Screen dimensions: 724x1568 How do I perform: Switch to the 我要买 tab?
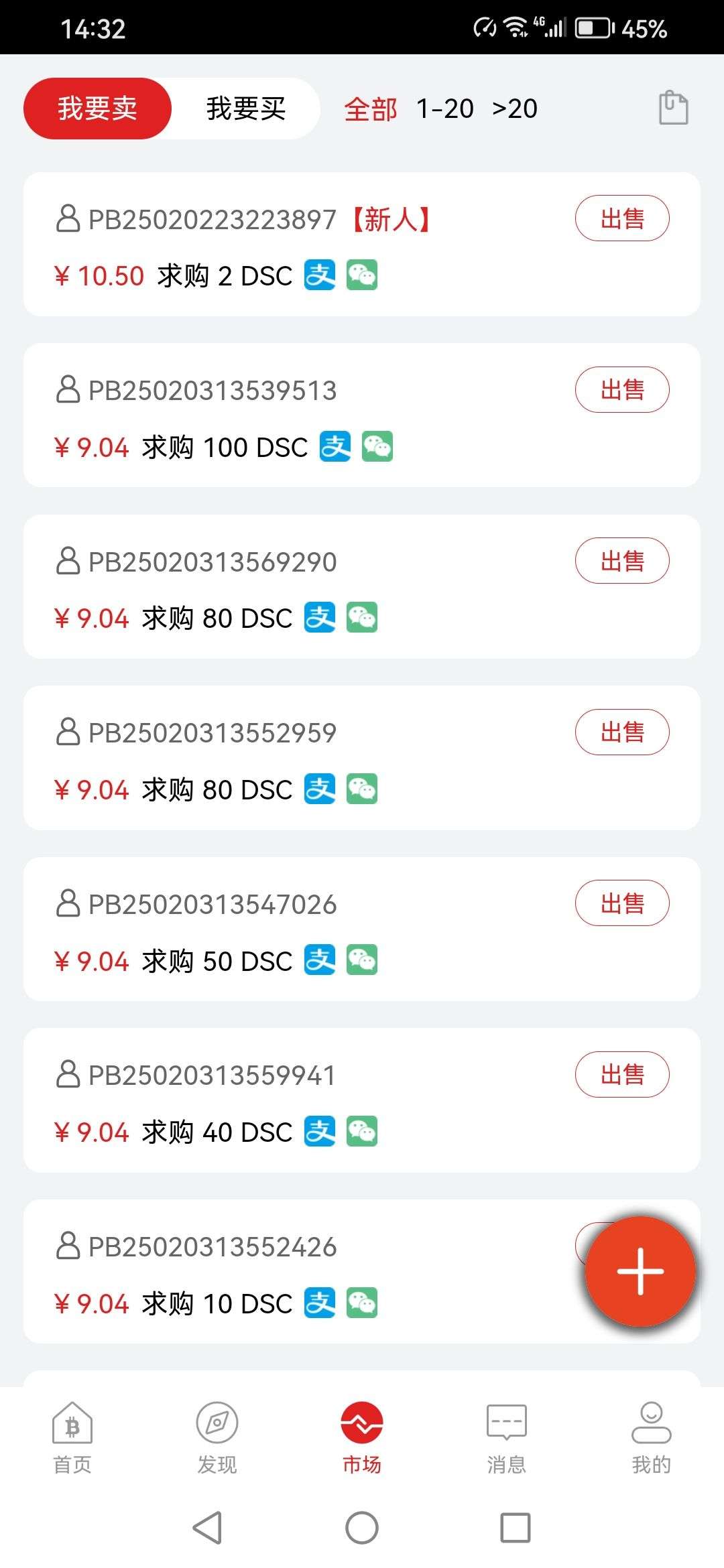245,109
